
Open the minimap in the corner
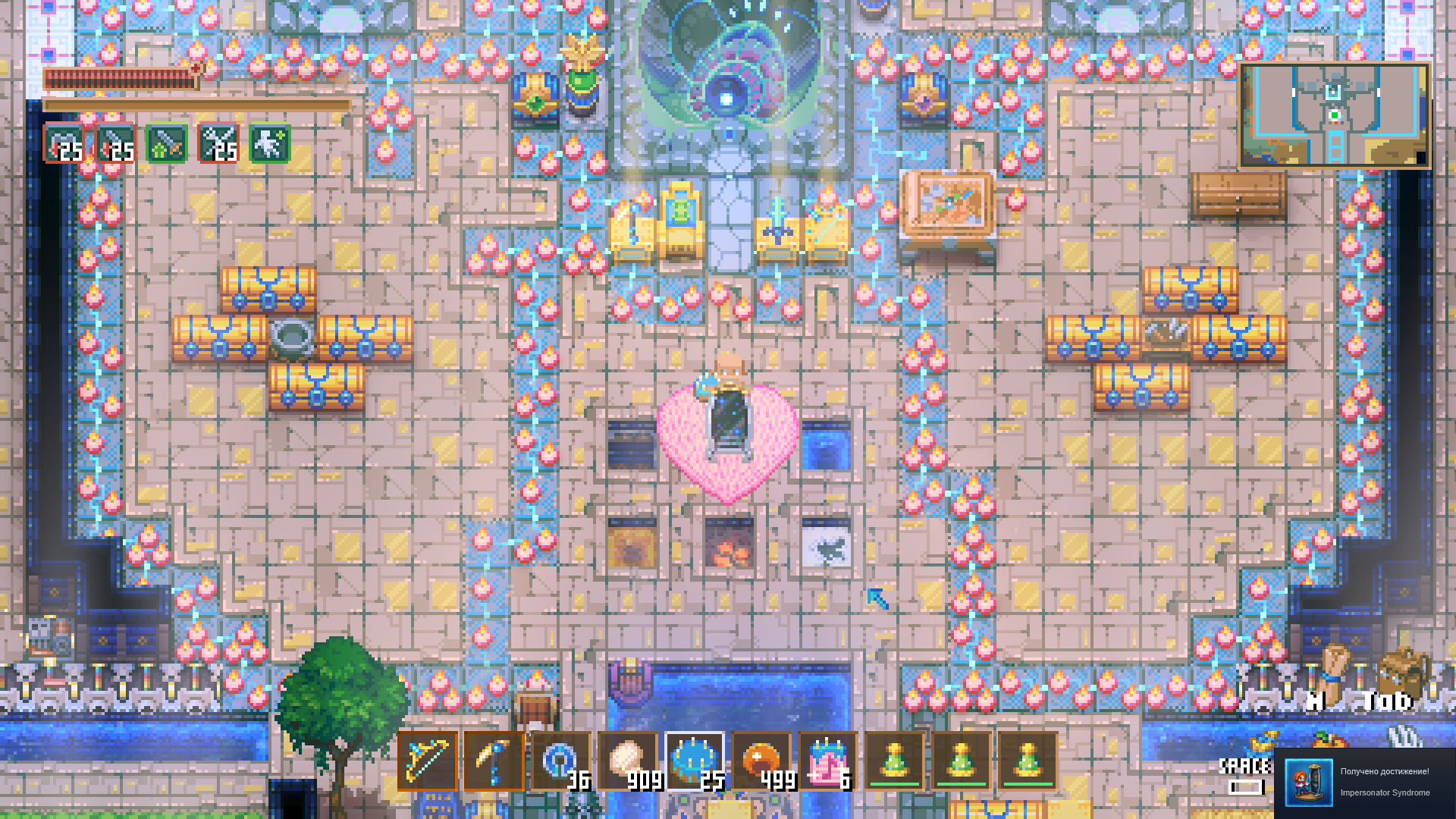[x=1334, y=115]
